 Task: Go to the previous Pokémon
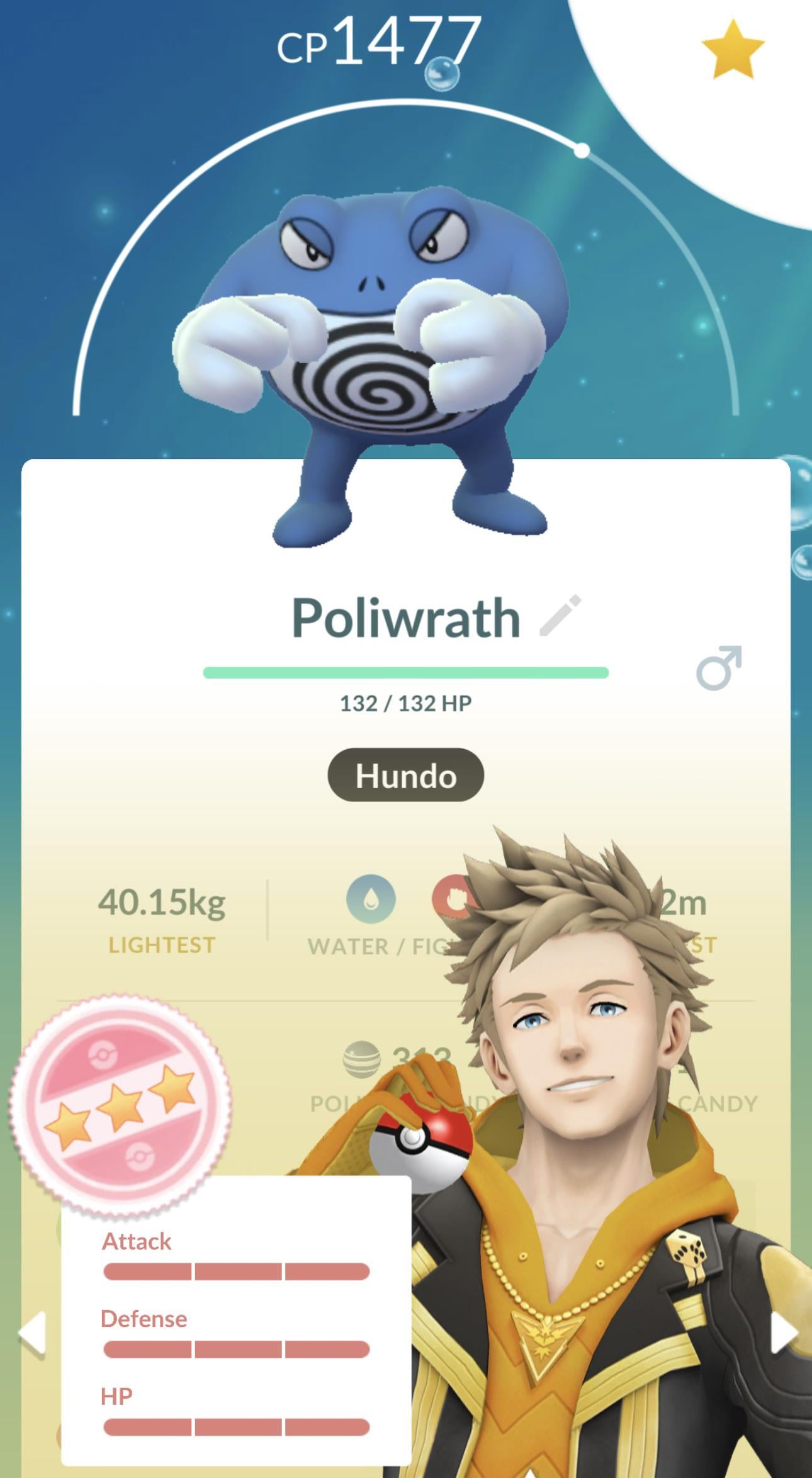pos(31,1331)
